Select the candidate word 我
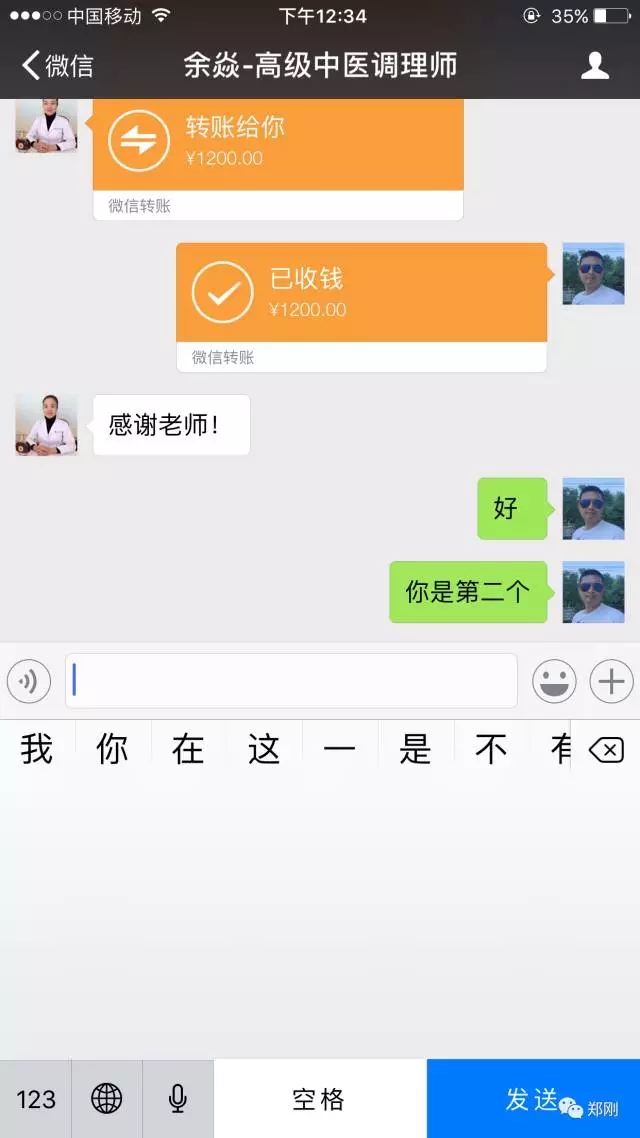The image size is (640, 1138). pyautogui.click(x=36, y=749)
